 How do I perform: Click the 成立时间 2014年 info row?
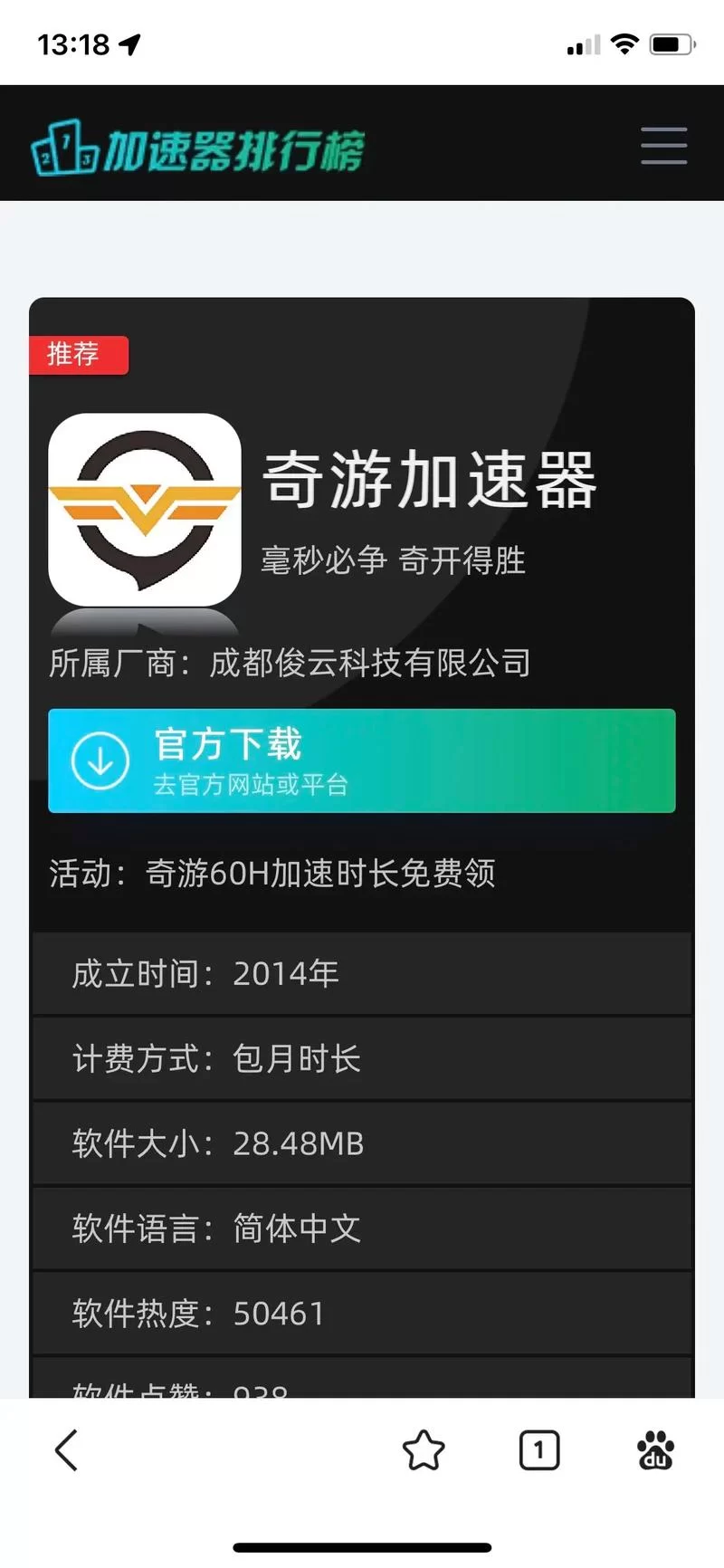tap(362, 973)
